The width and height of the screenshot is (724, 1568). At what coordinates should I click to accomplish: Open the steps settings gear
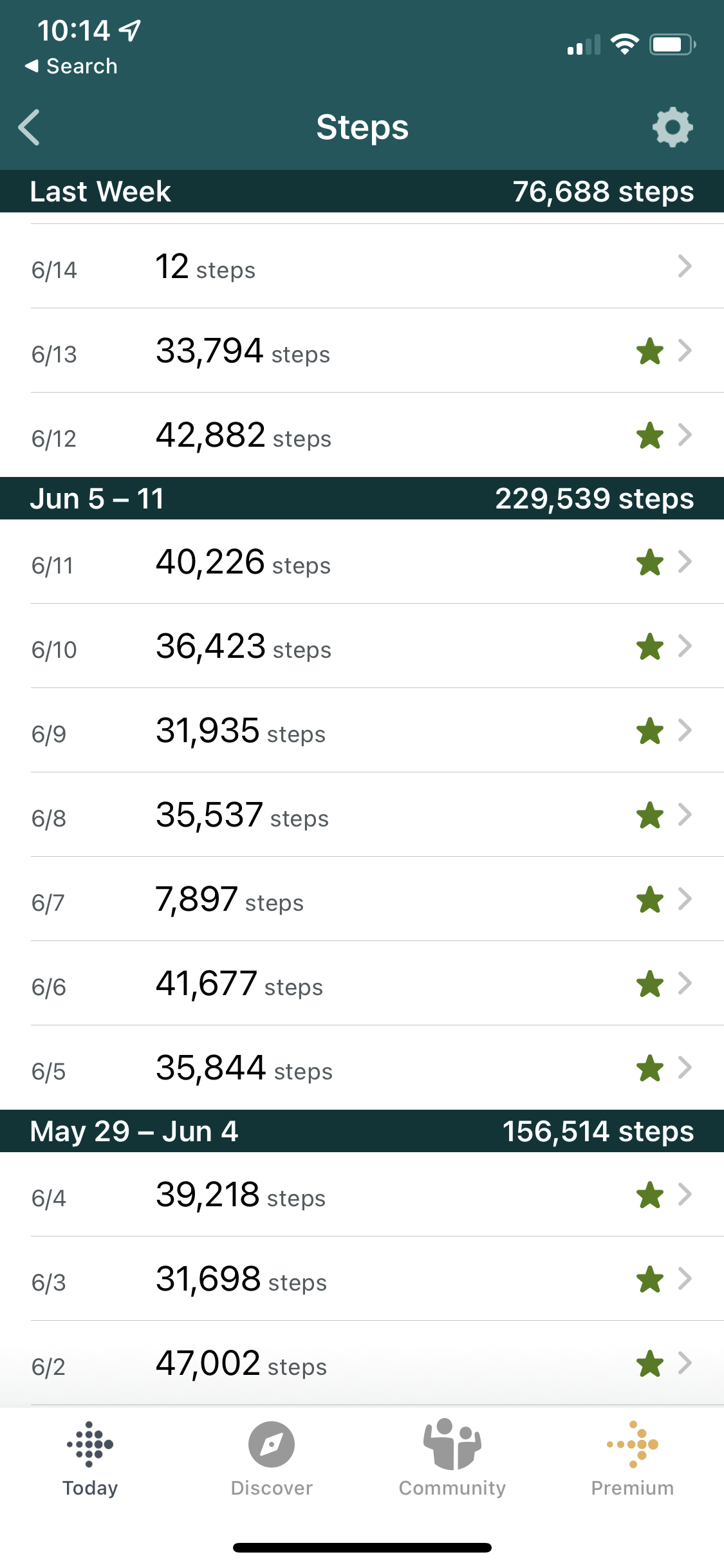(672, 127)
